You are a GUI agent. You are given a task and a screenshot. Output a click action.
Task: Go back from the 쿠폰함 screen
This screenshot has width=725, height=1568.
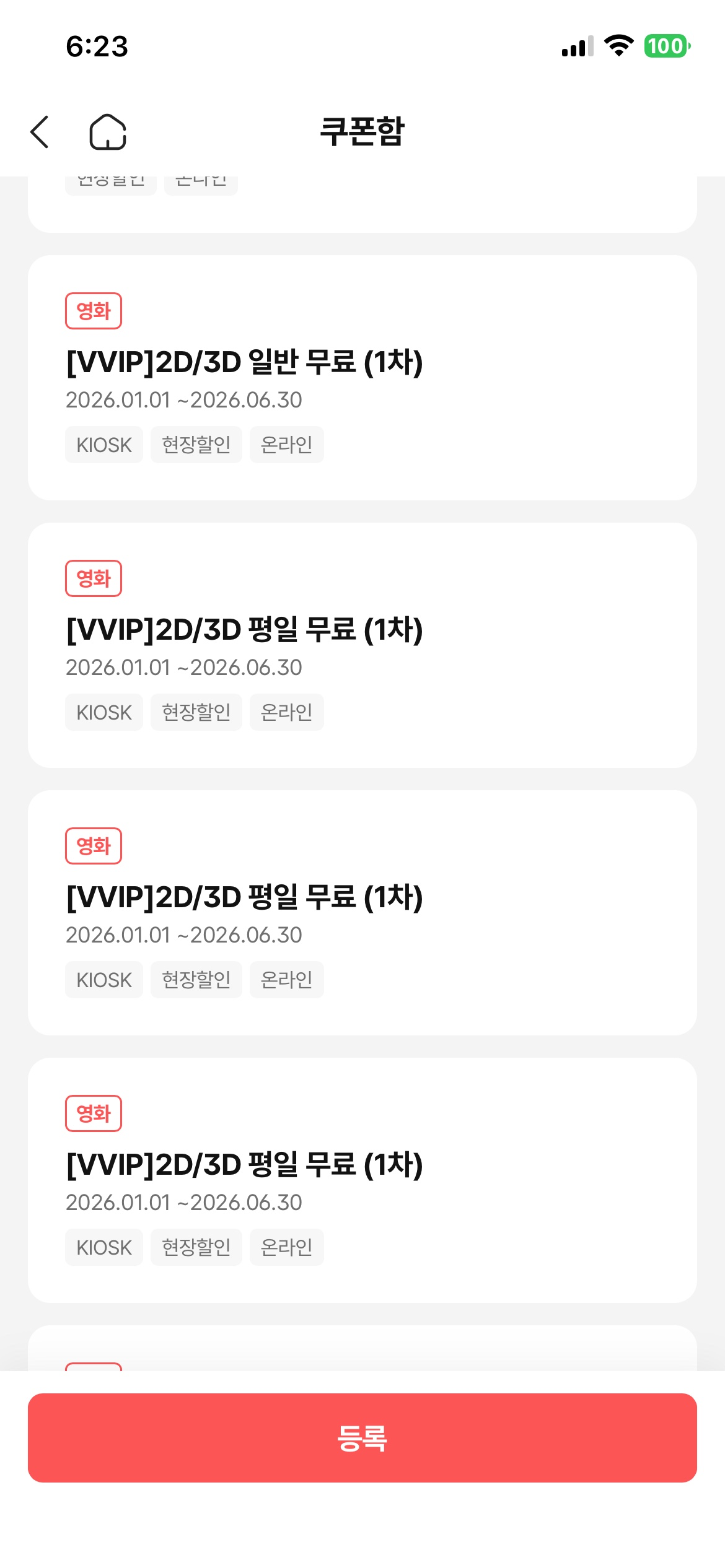40,132
